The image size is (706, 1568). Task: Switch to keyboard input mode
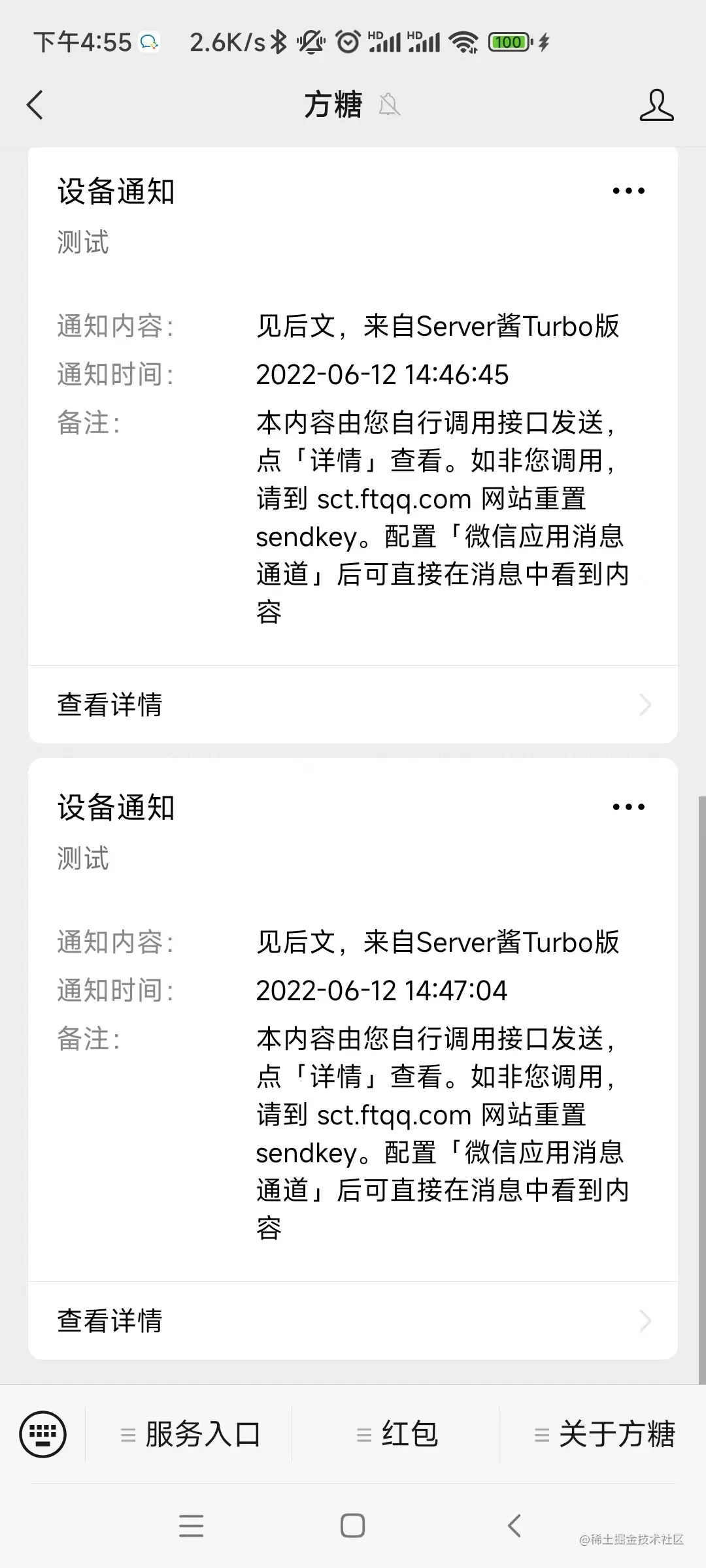43,1435
